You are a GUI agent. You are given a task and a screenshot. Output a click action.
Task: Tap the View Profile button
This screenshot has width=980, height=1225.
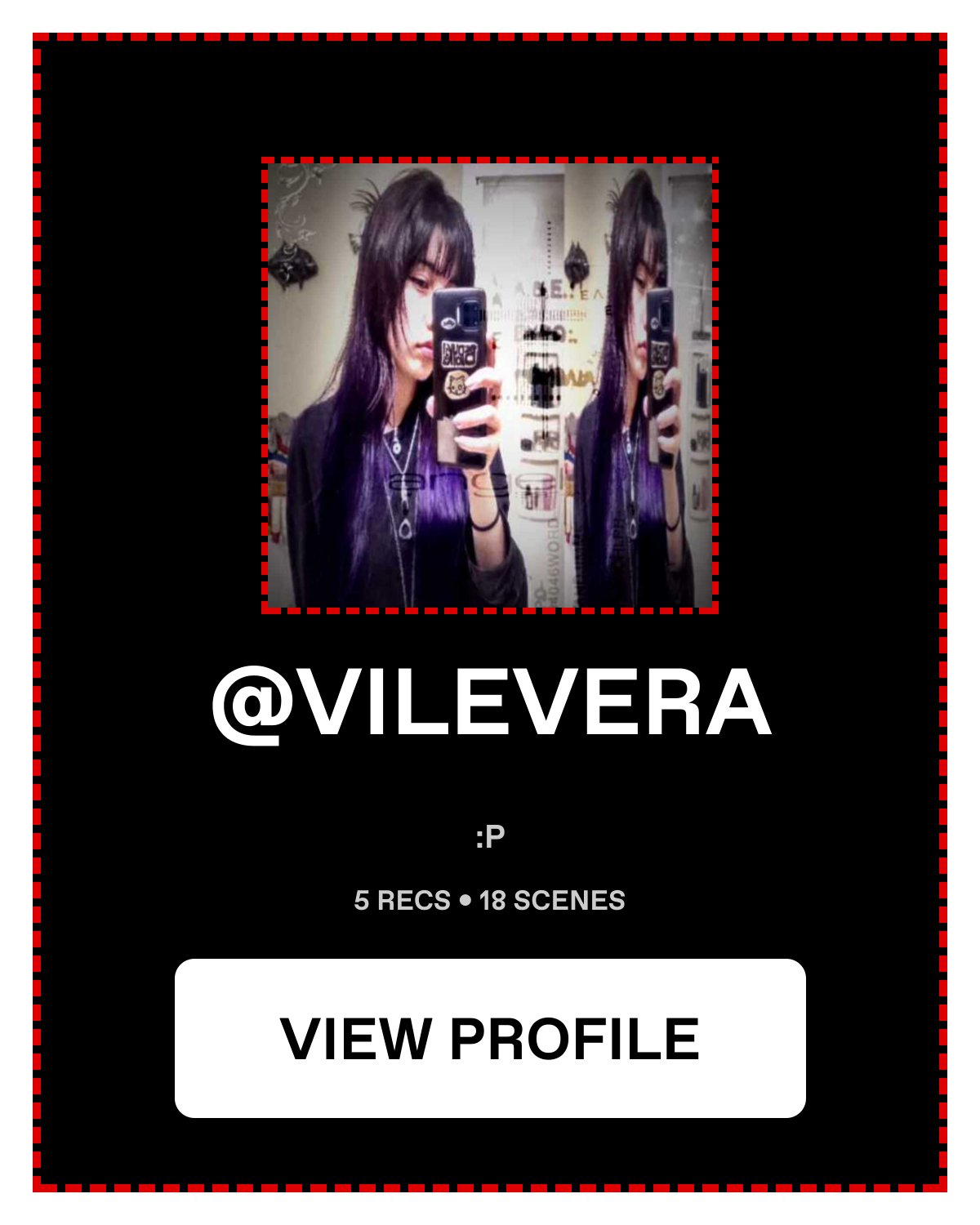pyautogui.click(x=490, y=1038)
